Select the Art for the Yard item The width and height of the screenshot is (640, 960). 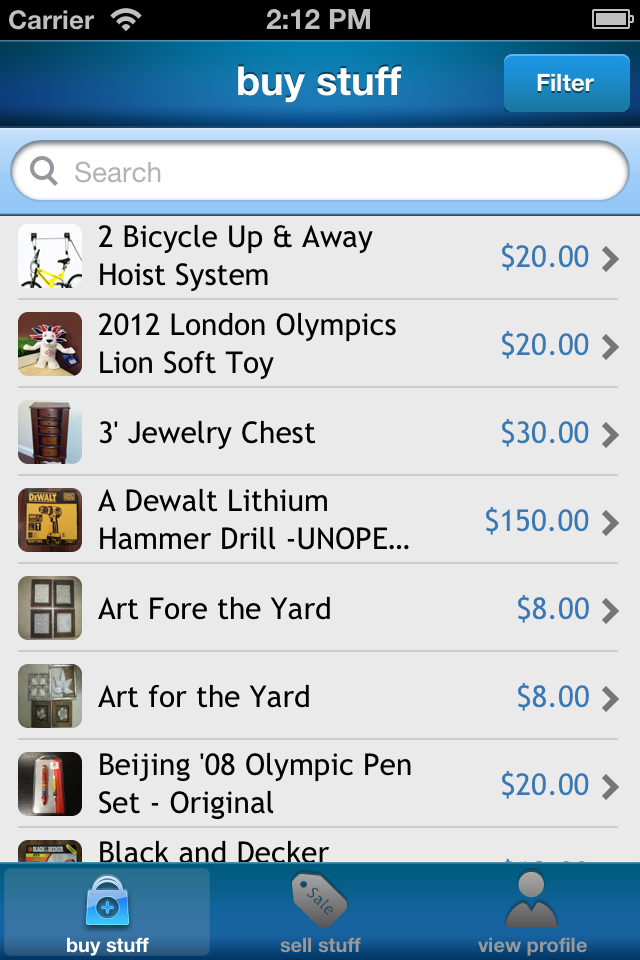coord(320,696)
